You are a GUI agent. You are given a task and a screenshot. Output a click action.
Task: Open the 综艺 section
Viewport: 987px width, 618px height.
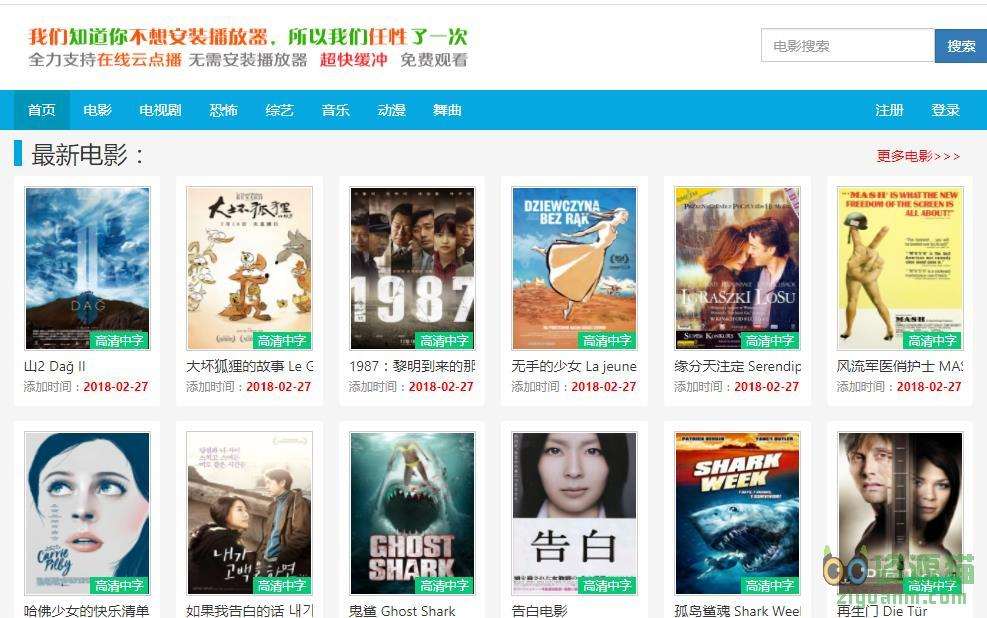tap(280, 110)
